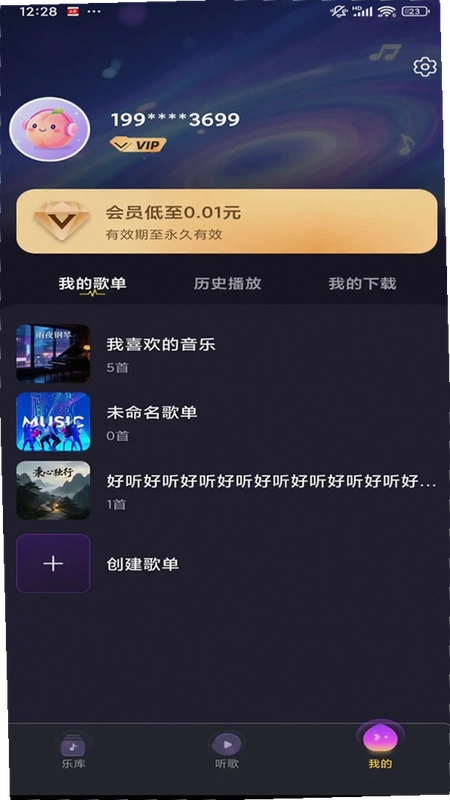Switch to the 历史播放 tab
450x800 pixels.
(228, 284)
